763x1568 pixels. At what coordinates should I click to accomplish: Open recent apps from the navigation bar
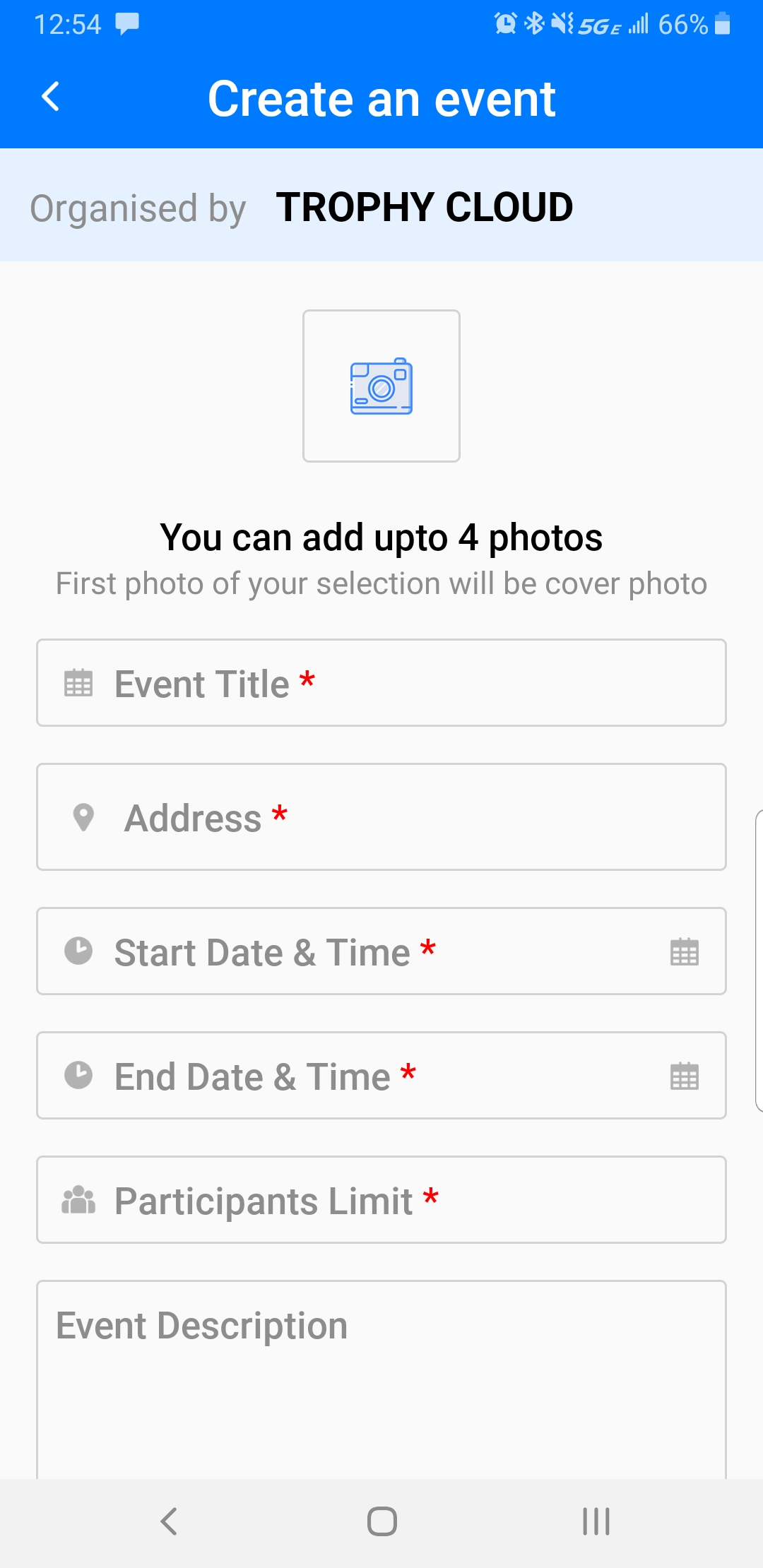point(596,1521)
